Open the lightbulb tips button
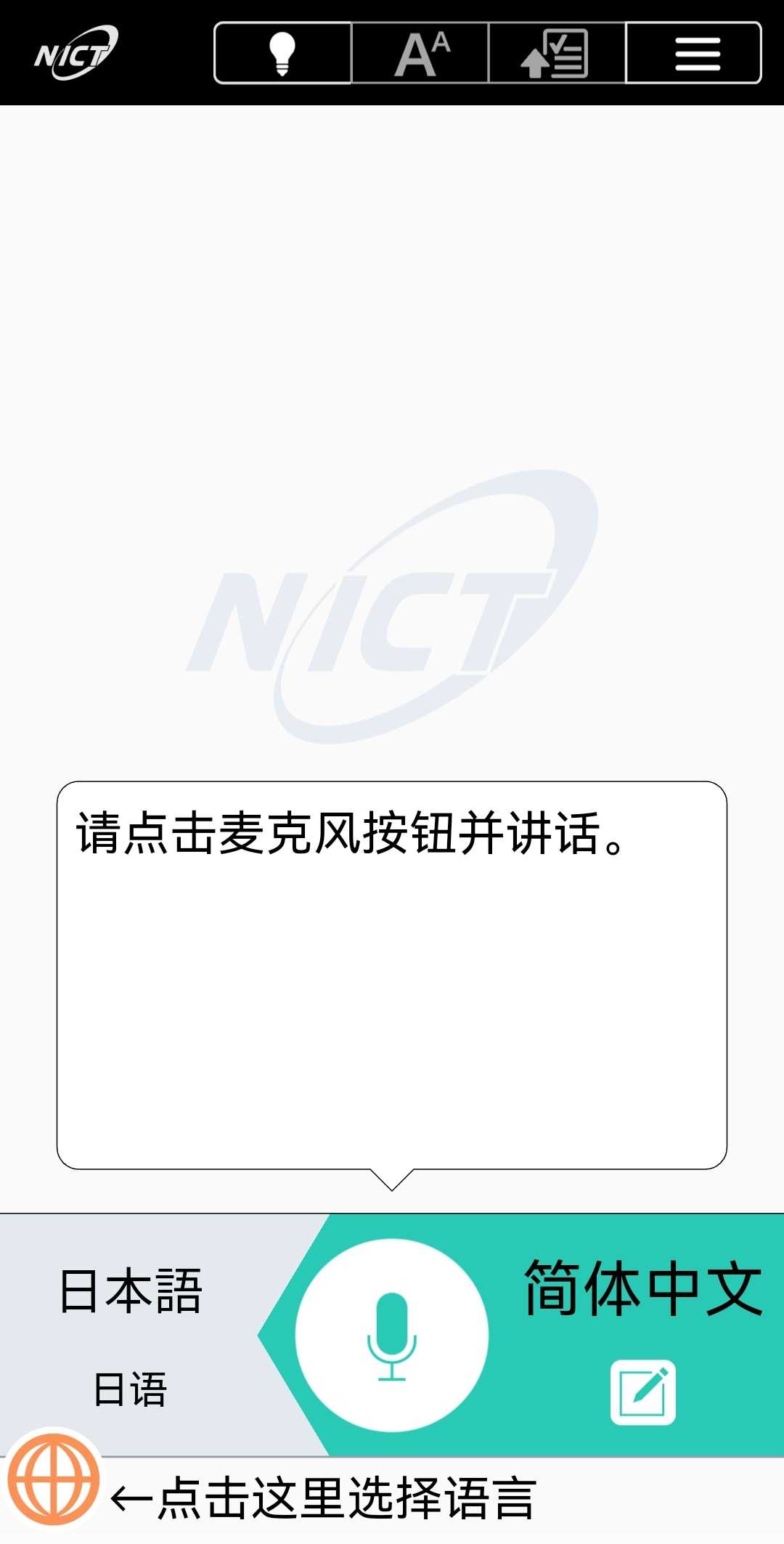This screenshot has height=1544, width=784. [283, 53]
